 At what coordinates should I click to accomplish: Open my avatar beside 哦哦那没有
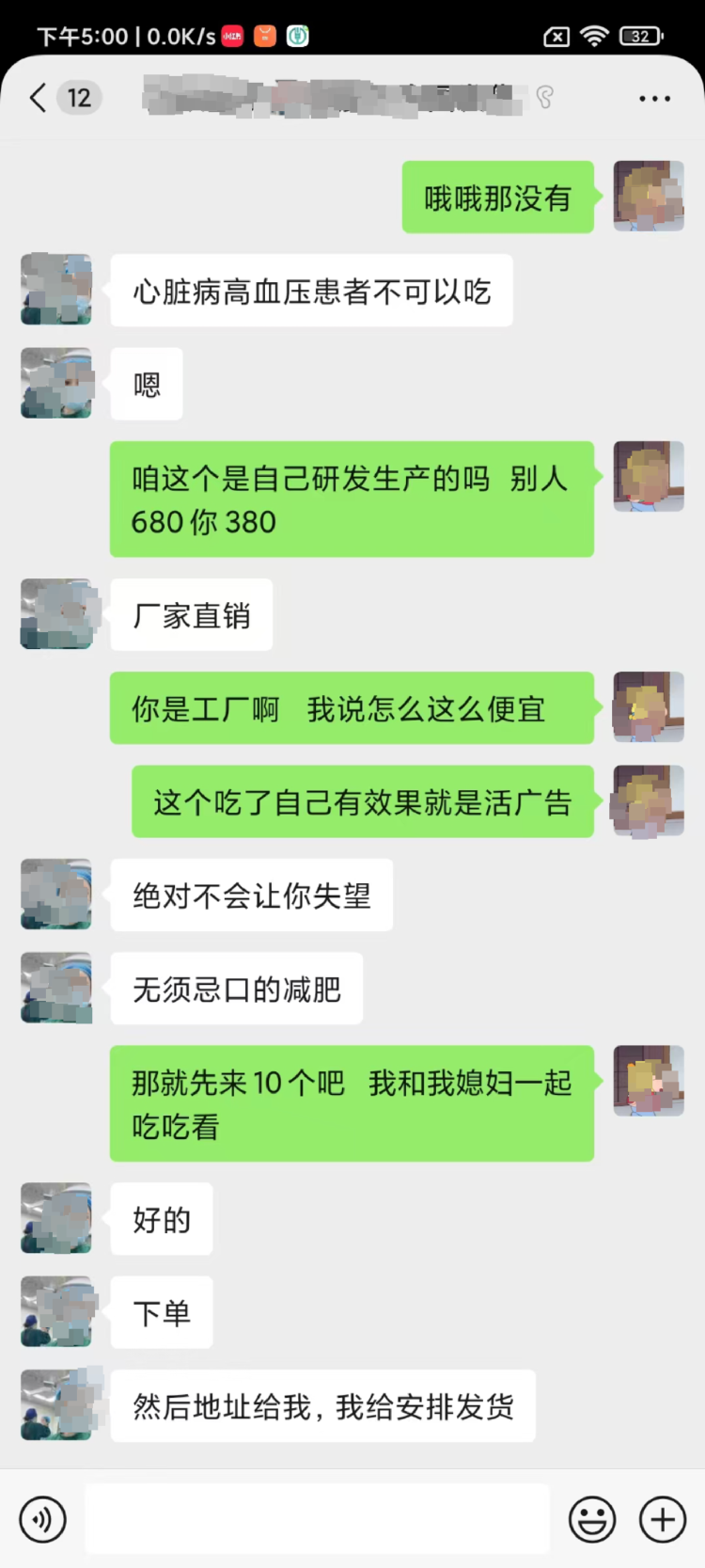coord(649,197)
